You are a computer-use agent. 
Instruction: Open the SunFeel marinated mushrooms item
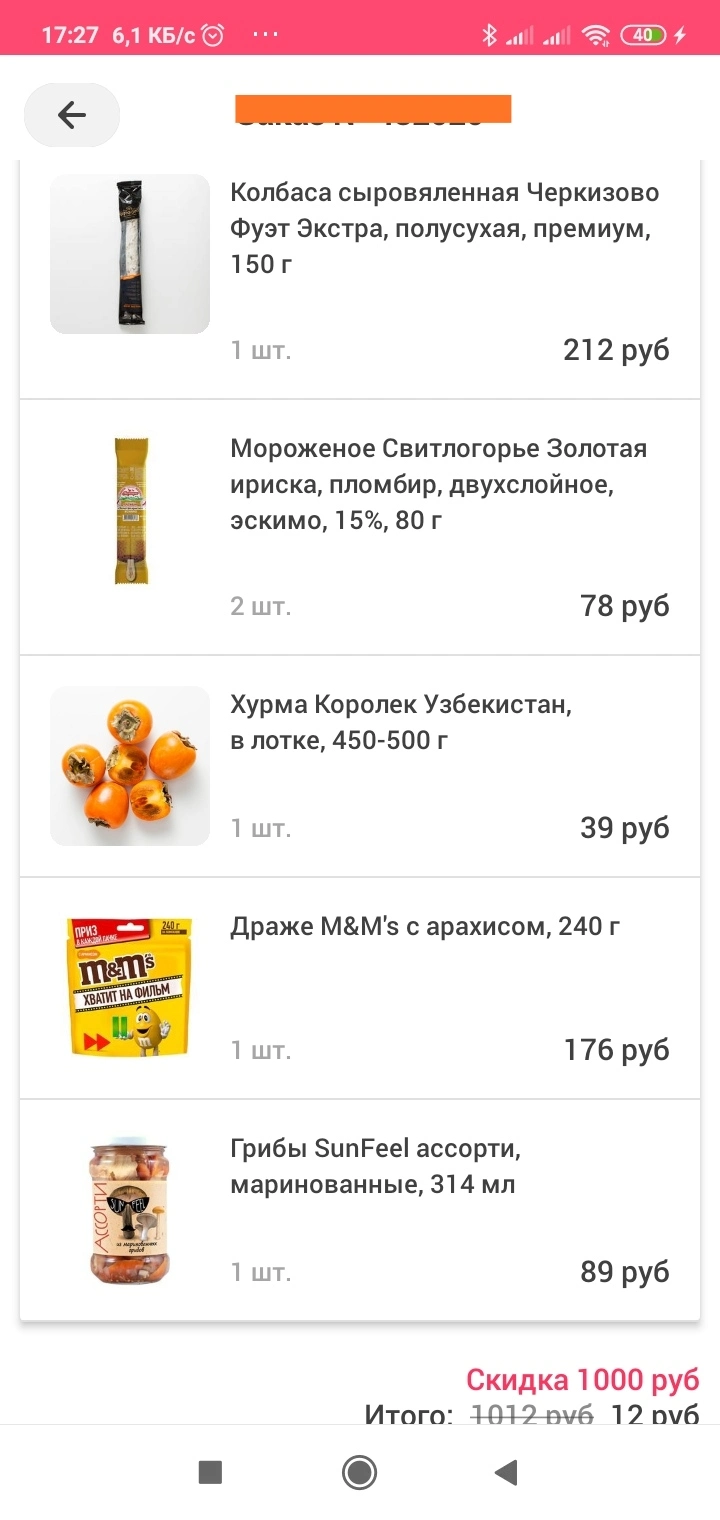tap(360, 1210)
